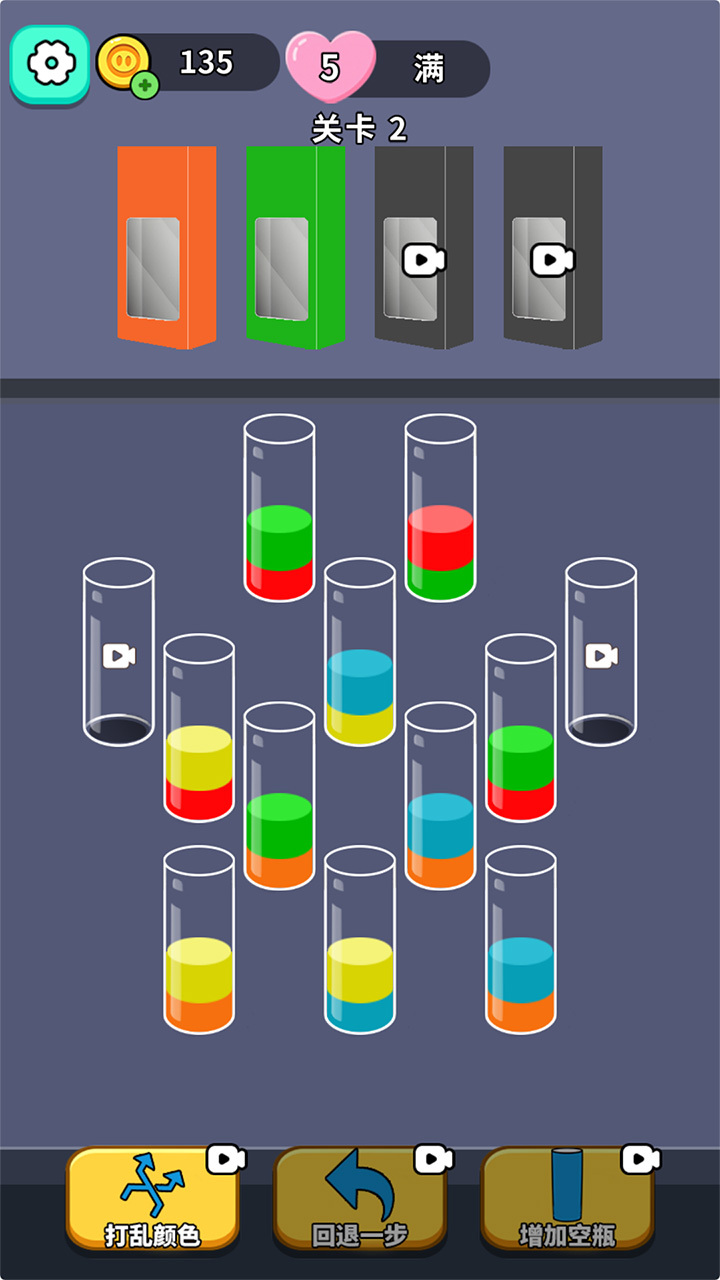720x1280 pixels.
Task: Add an empty bottle with 增加空瓶
Action: (x=567, y=1198)
